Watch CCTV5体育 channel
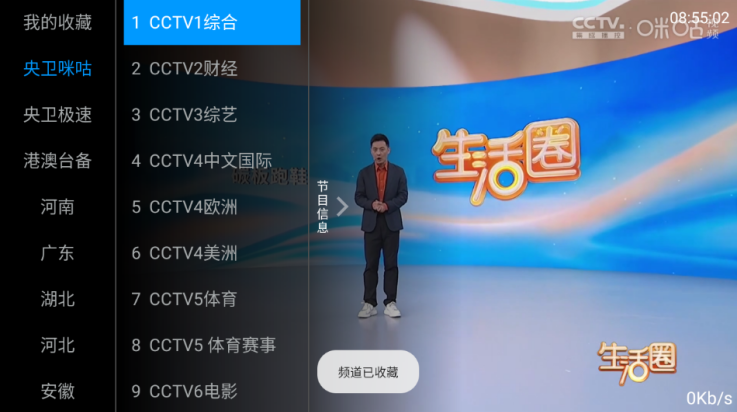The image size is (737, 412). (x=211, y=299)
